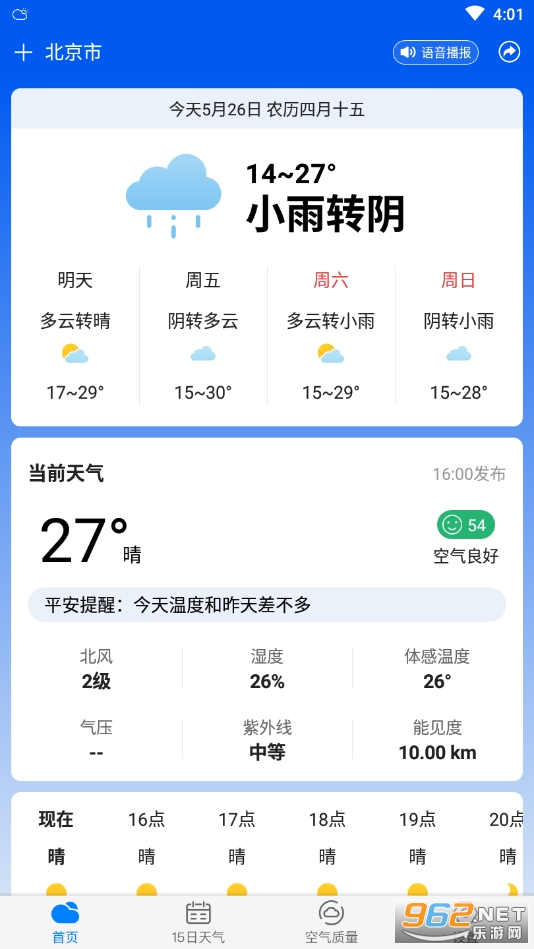
Task: Switch to the 空气质量 tab
Action: (x=331, y=922)
